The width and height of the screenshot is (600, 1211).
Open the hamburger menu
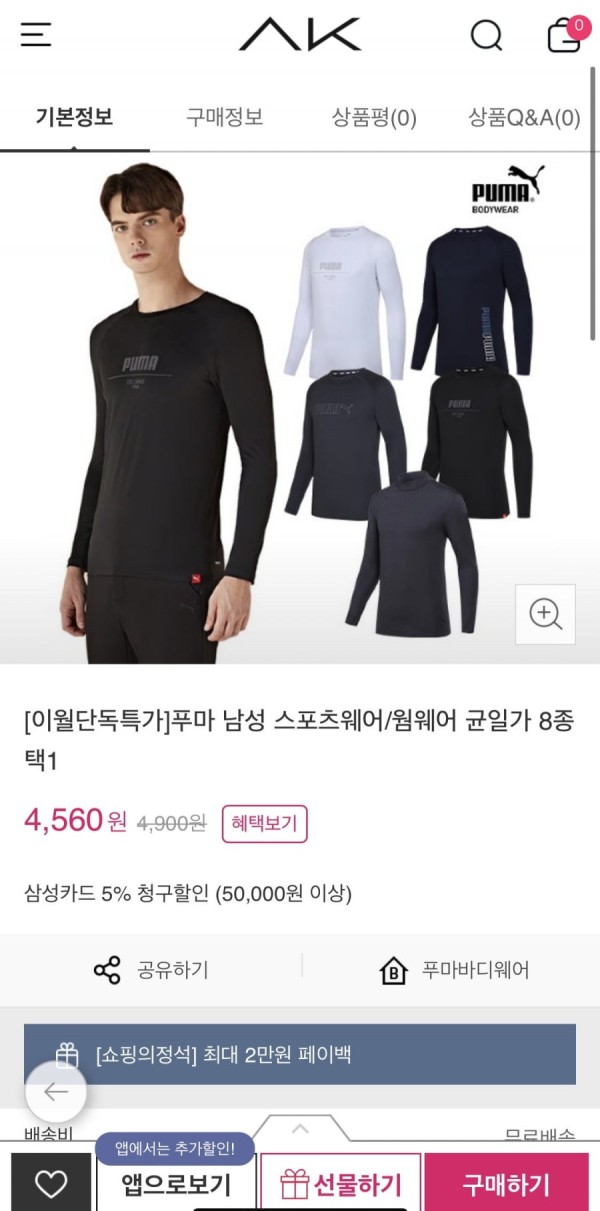pos(36,34)
